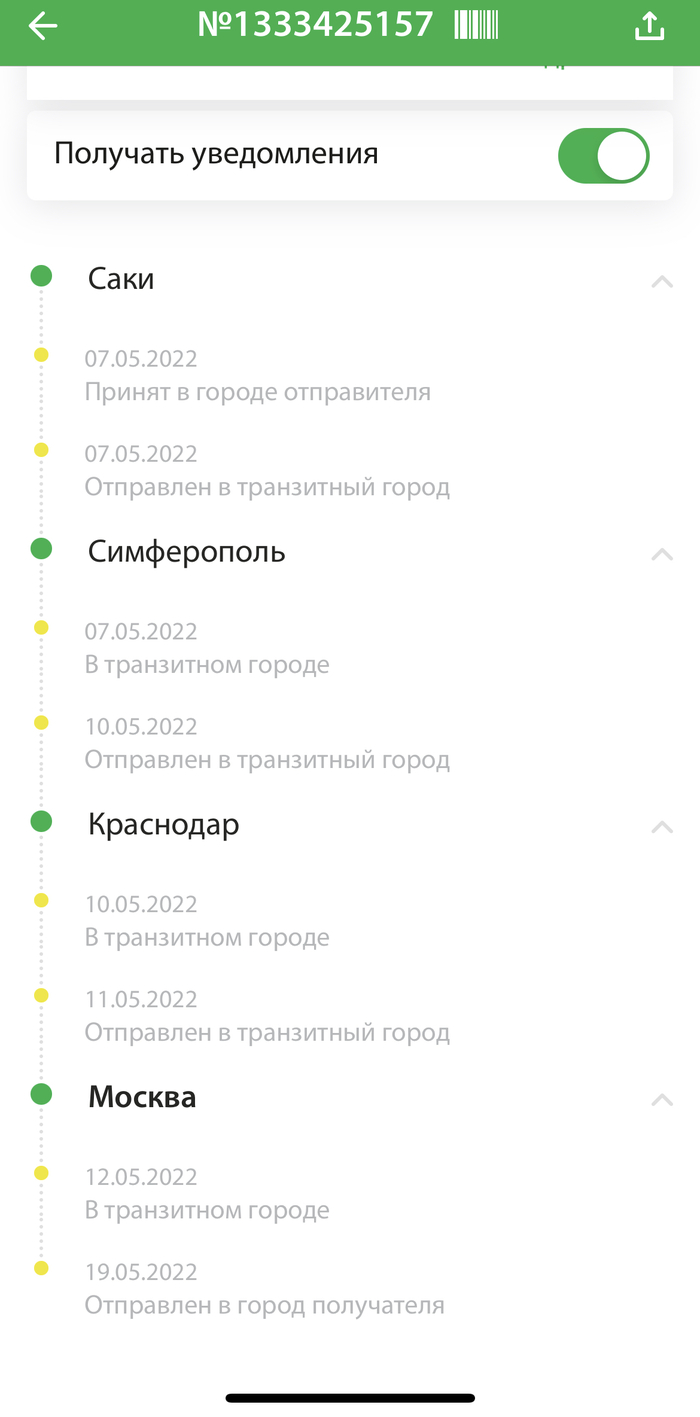Go back using the arrow
The height and width of the screenshot is (1417, 700).
click(x=43, y=27)
